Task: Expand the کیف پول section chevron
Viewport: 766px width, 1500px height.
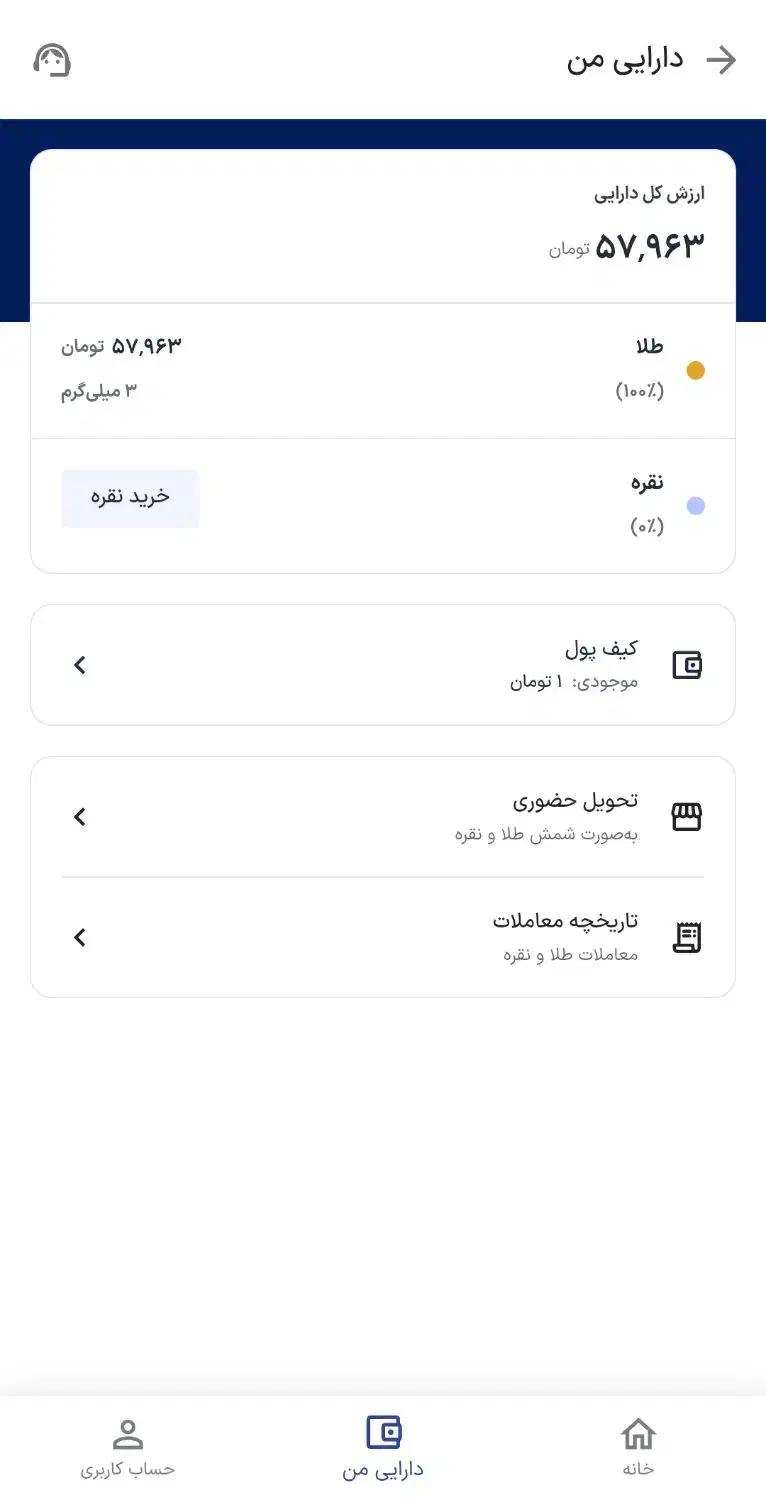Action: coord(79,664)
